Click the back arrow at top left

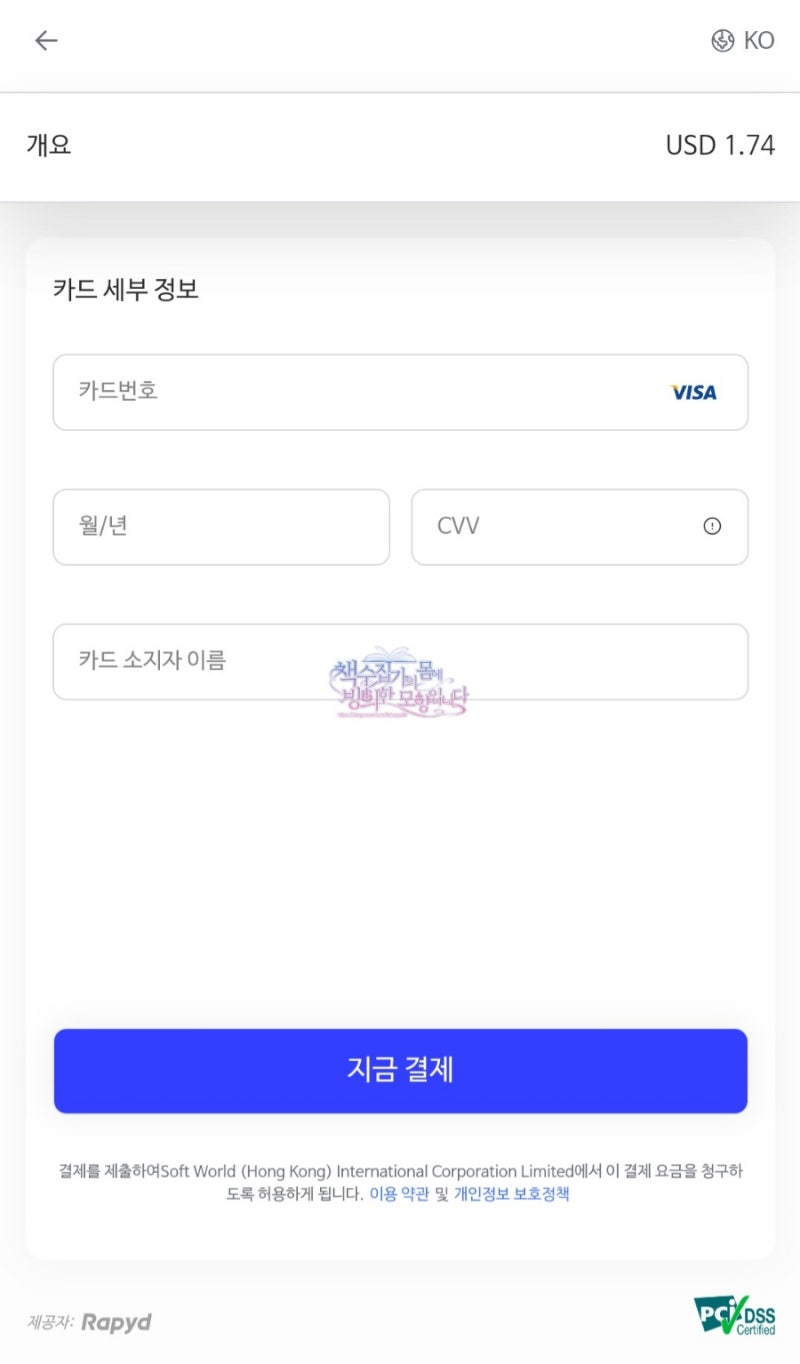pos(45,40)
